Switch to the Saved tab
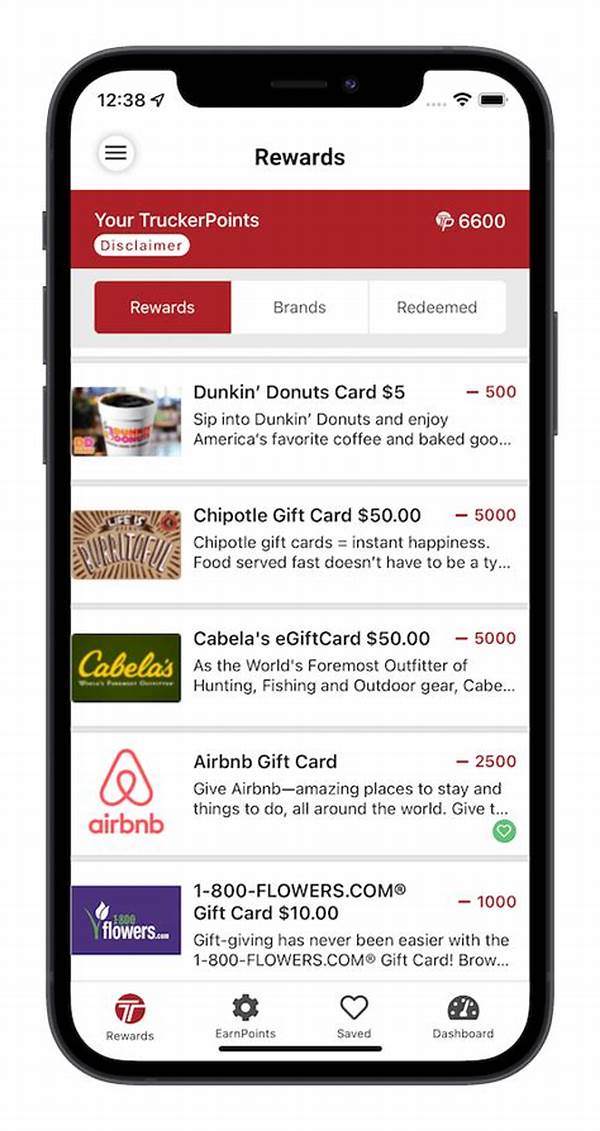This screenshot has width=600, height=1131. click(354, 1016)
